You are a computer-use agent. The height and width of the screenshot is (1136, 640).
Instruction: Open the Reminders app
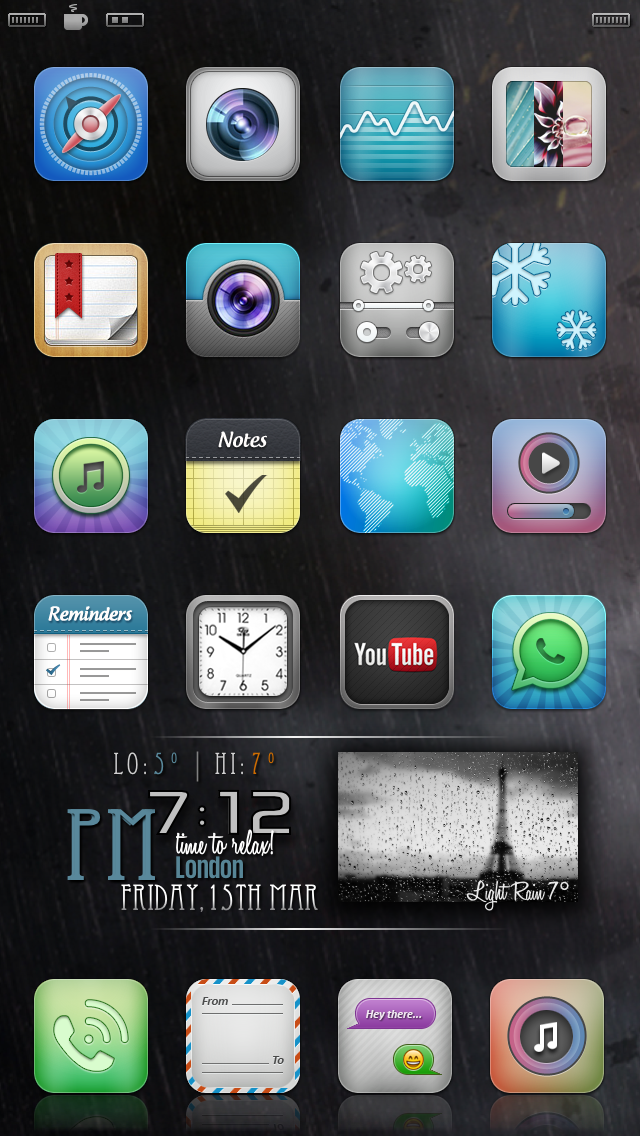[x=91, y=652]
